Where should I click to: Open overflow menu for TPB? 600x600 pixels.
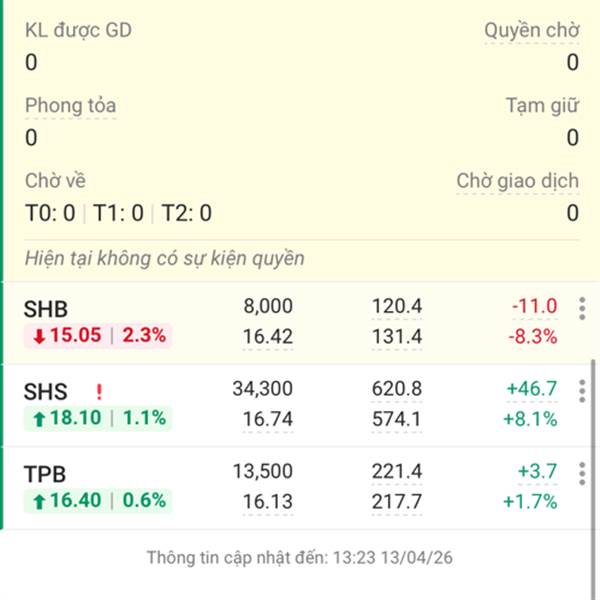[x=582, y=474]
